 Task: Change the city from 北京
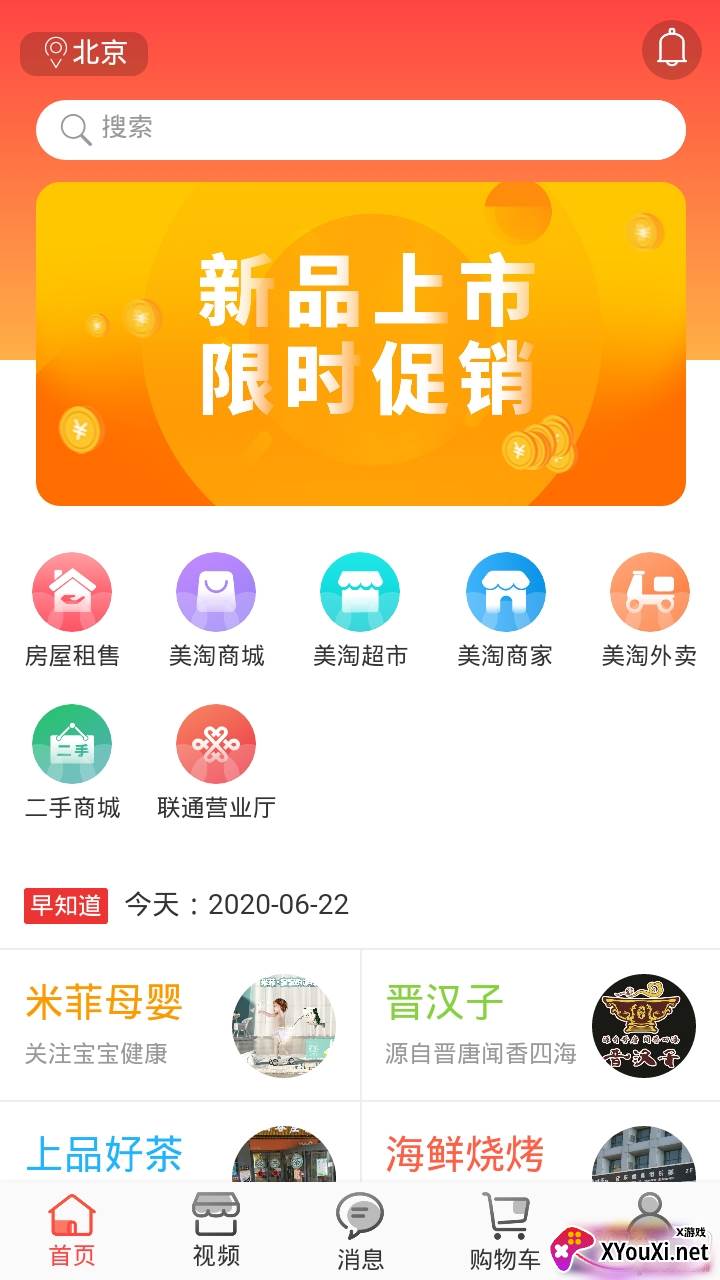(84, 53)
